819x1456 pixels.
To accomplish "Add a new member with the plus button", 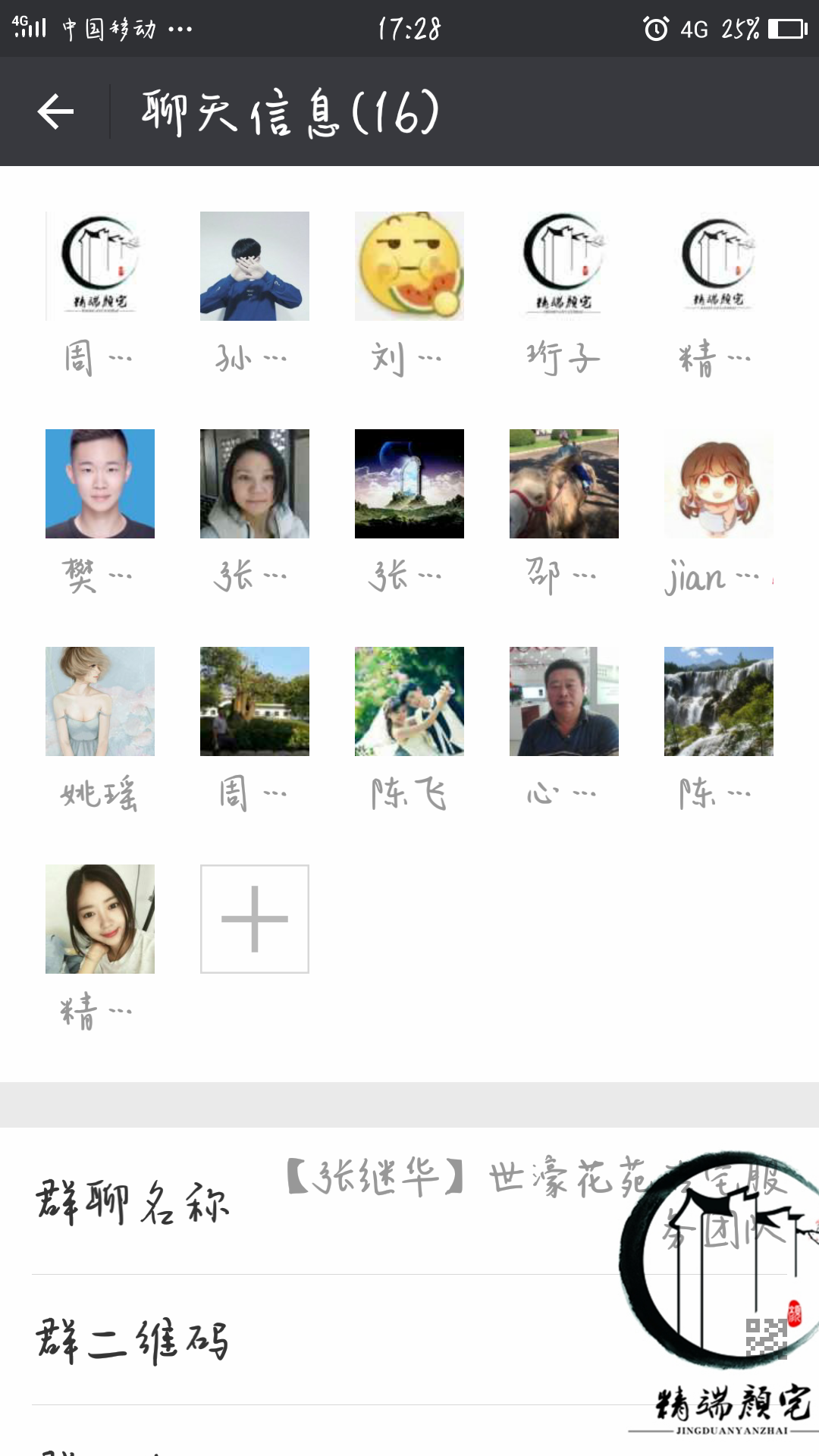I will point(255,919).
